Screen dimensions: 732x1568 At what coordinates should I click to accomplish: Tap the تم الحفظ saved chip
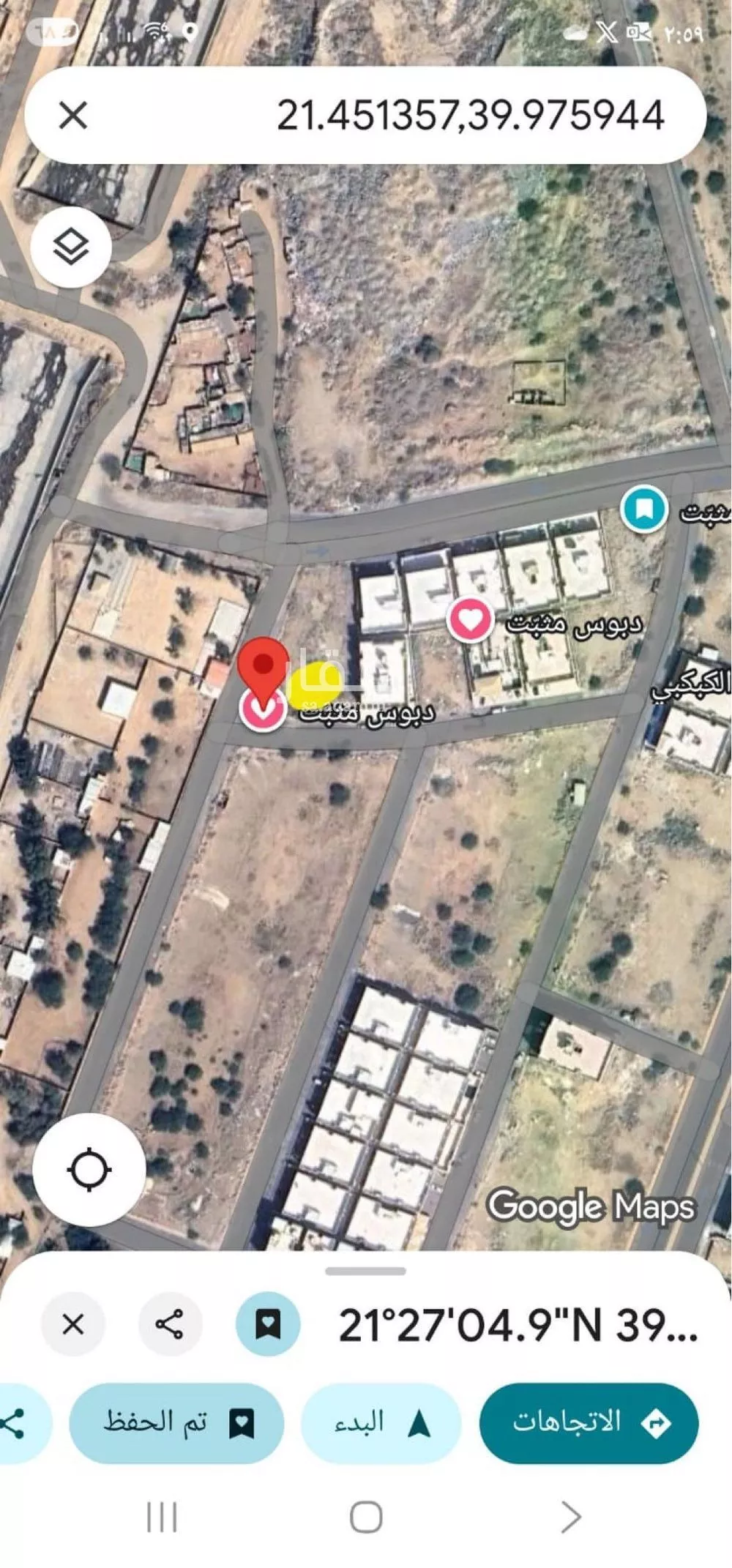(176, 1422)
